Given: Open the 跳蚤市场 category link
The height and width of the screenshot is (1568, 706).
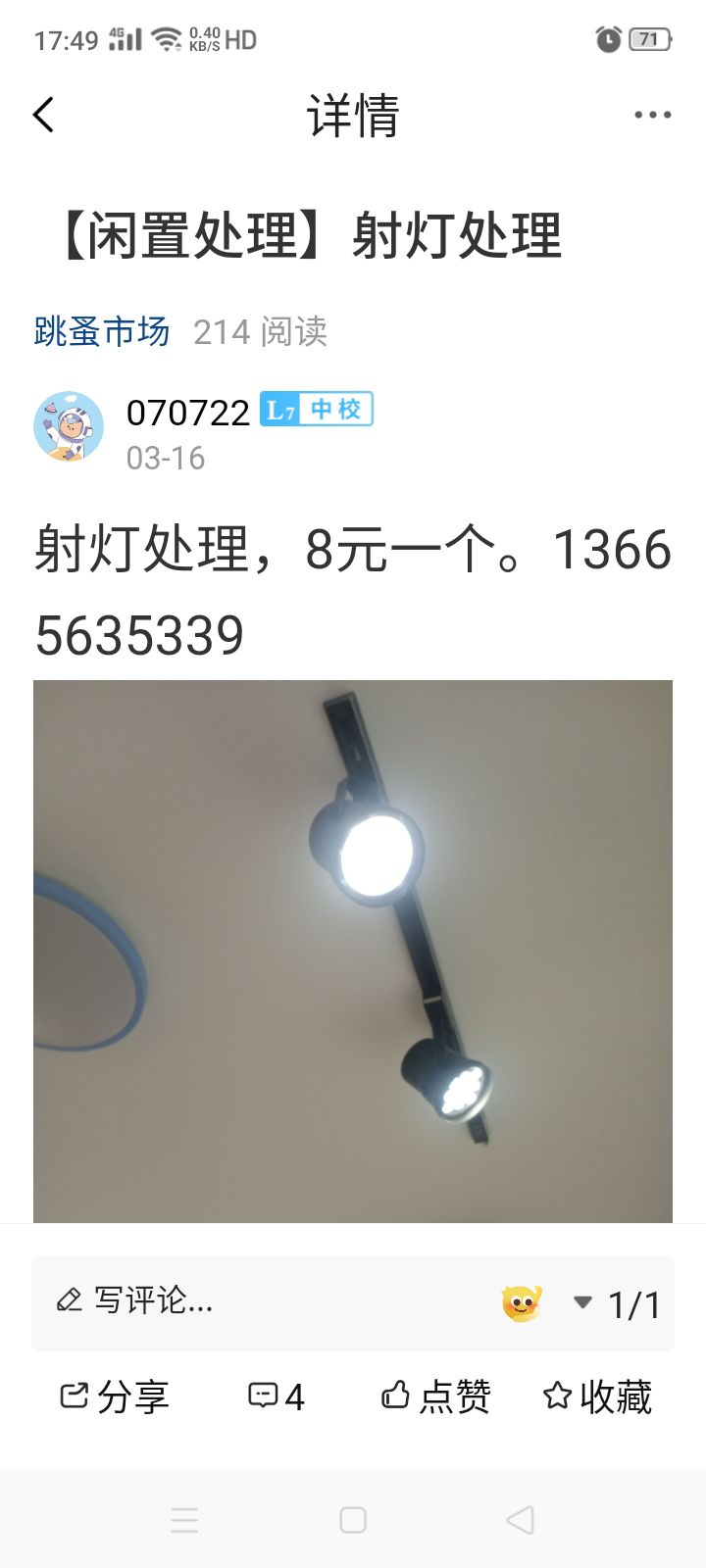Looking at the screenshot, I should tap(102, 332).
